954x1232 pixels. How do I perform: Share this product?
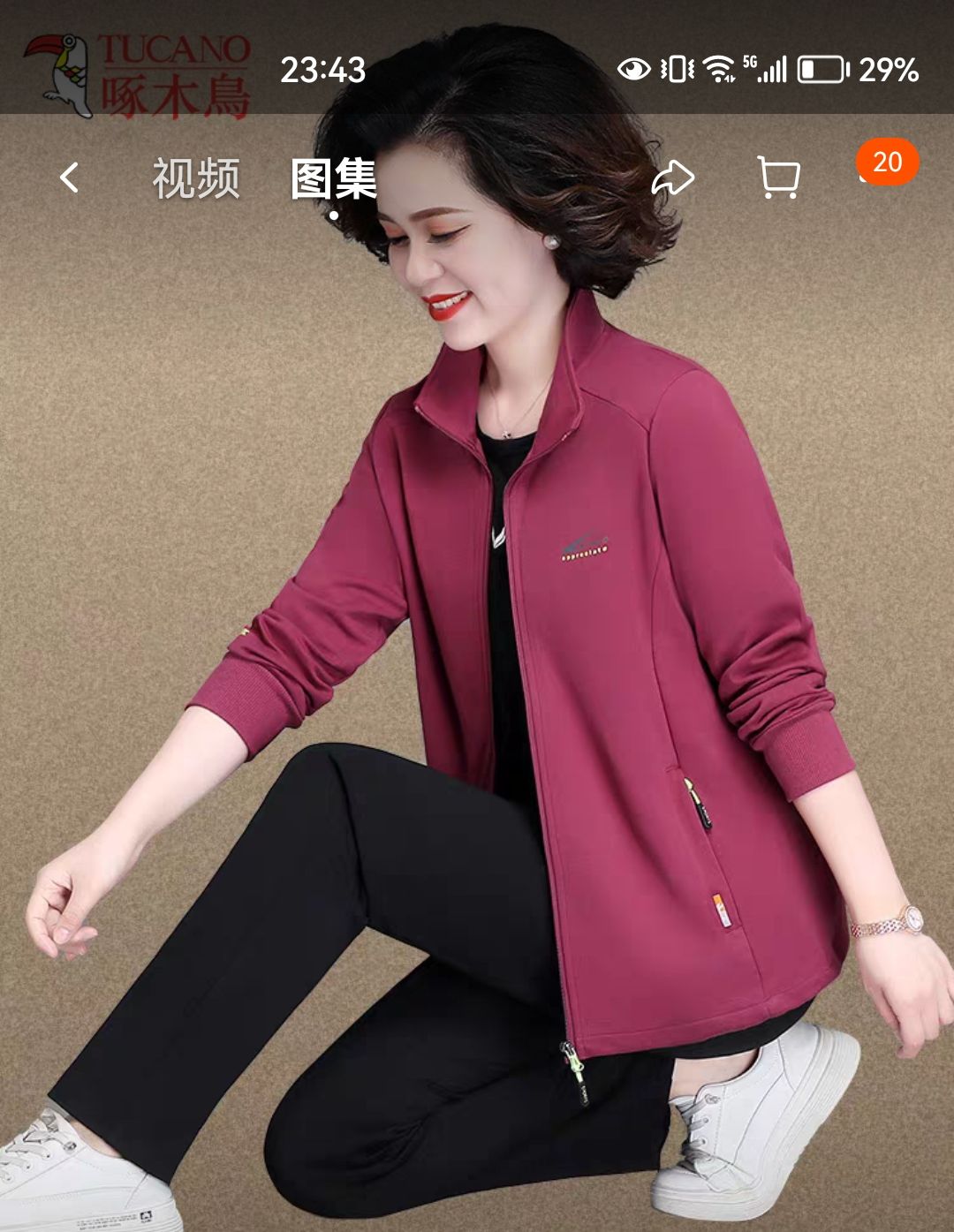click(x=673, y=178)
